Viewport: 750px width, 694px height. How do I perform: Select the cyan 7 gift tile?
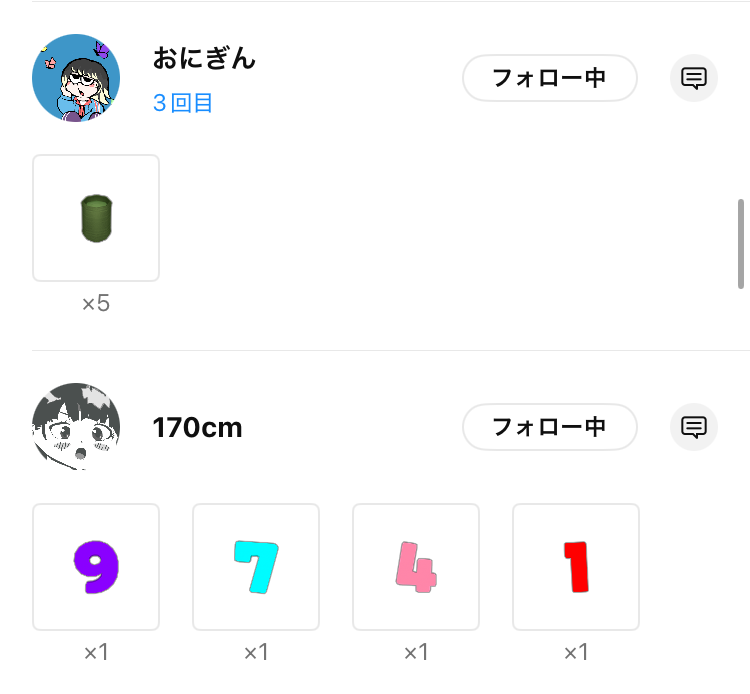(256, 567)
